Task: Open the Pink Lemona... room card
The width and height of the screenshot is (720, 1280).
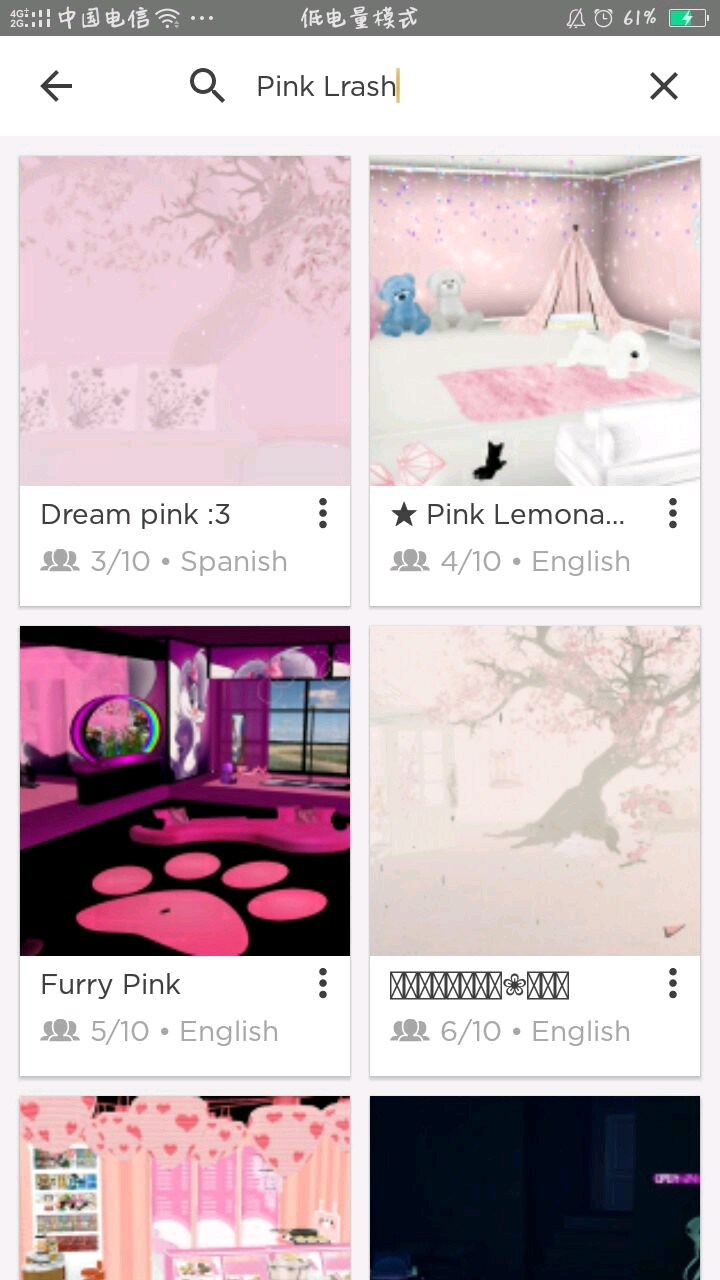Action: coord(535,321)
